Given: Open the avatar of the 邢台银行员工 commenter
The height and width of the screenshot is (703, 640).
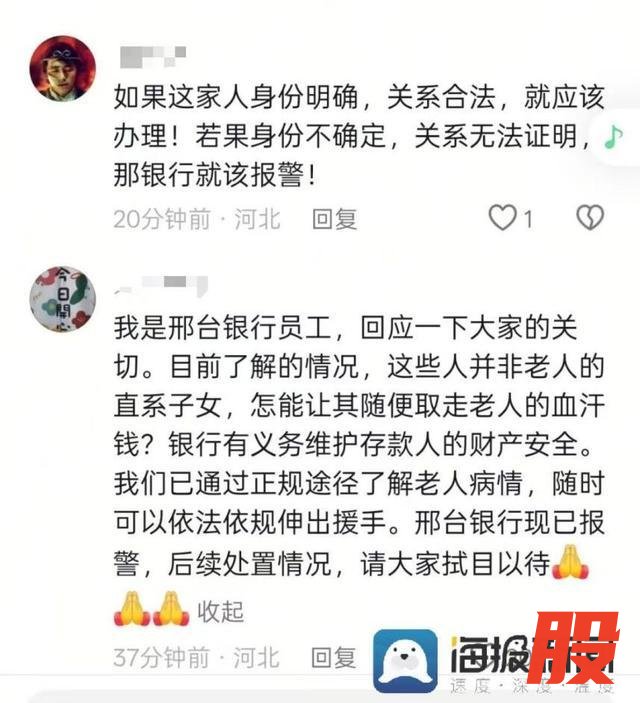Looking at the screenshot, I should [63, 299].
